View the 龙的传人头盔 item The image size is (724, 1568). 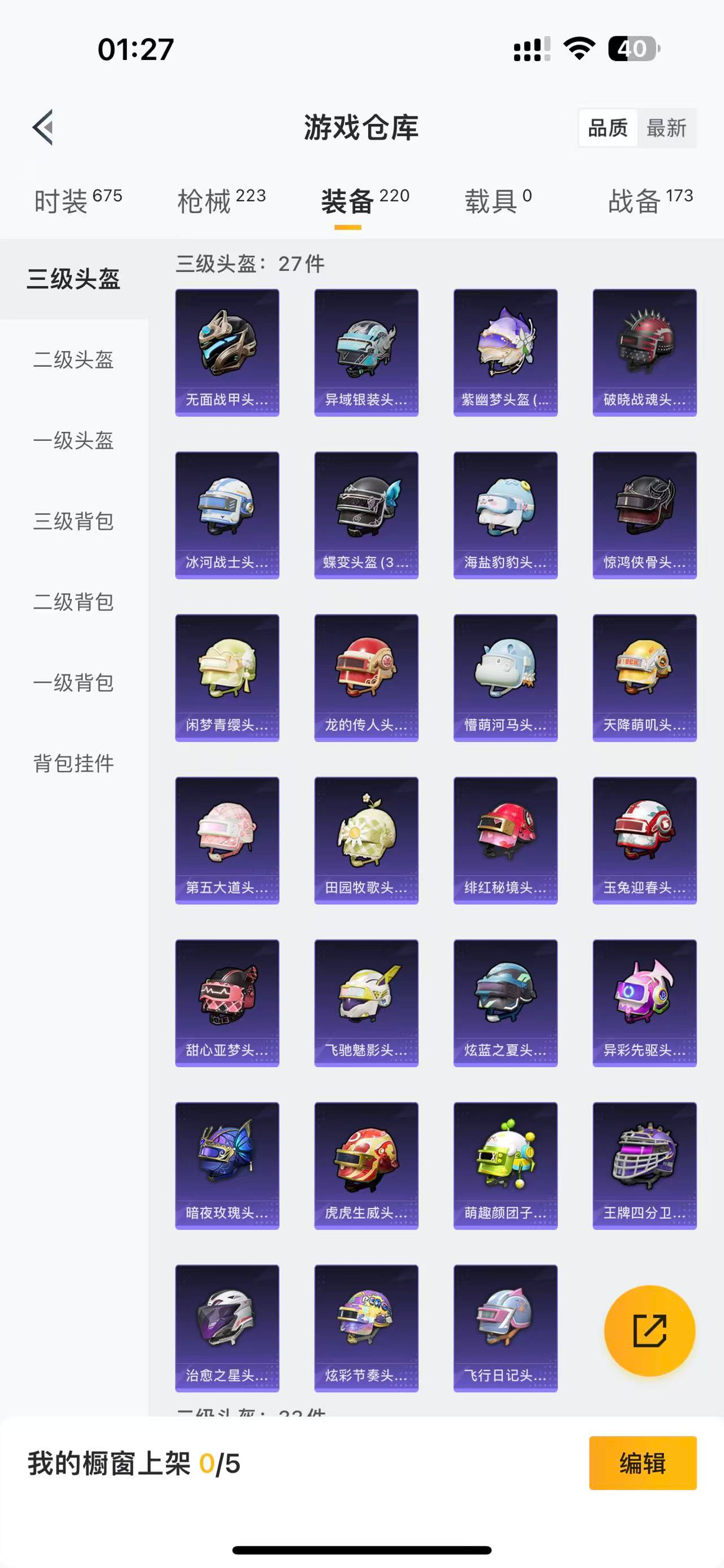pos(366,678)
